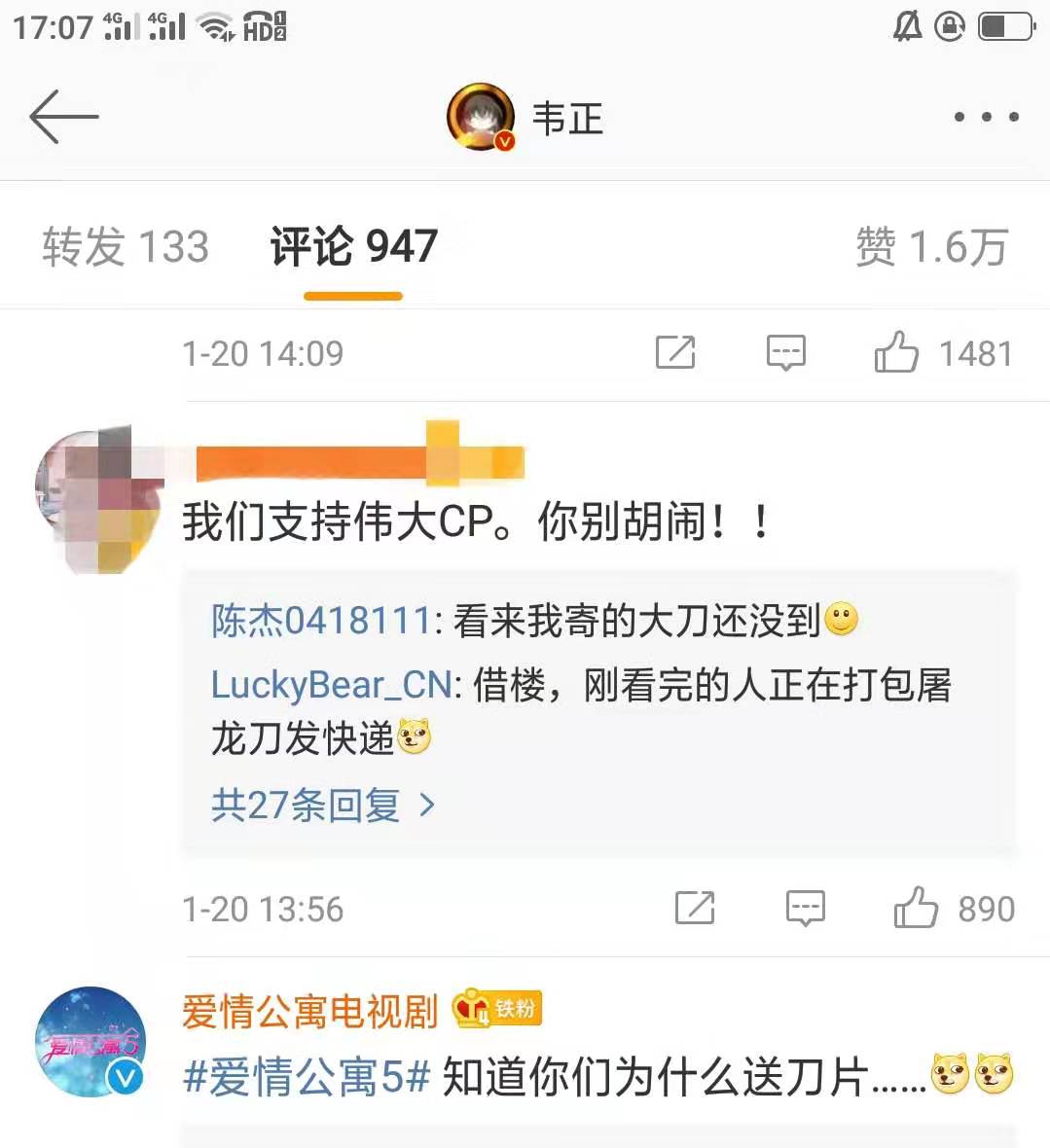Tap the 铁粉 fan badge next to 爱情公寓电视剧
This screenshot has height=1148, width=1050.
click(x=496, y=1009)
